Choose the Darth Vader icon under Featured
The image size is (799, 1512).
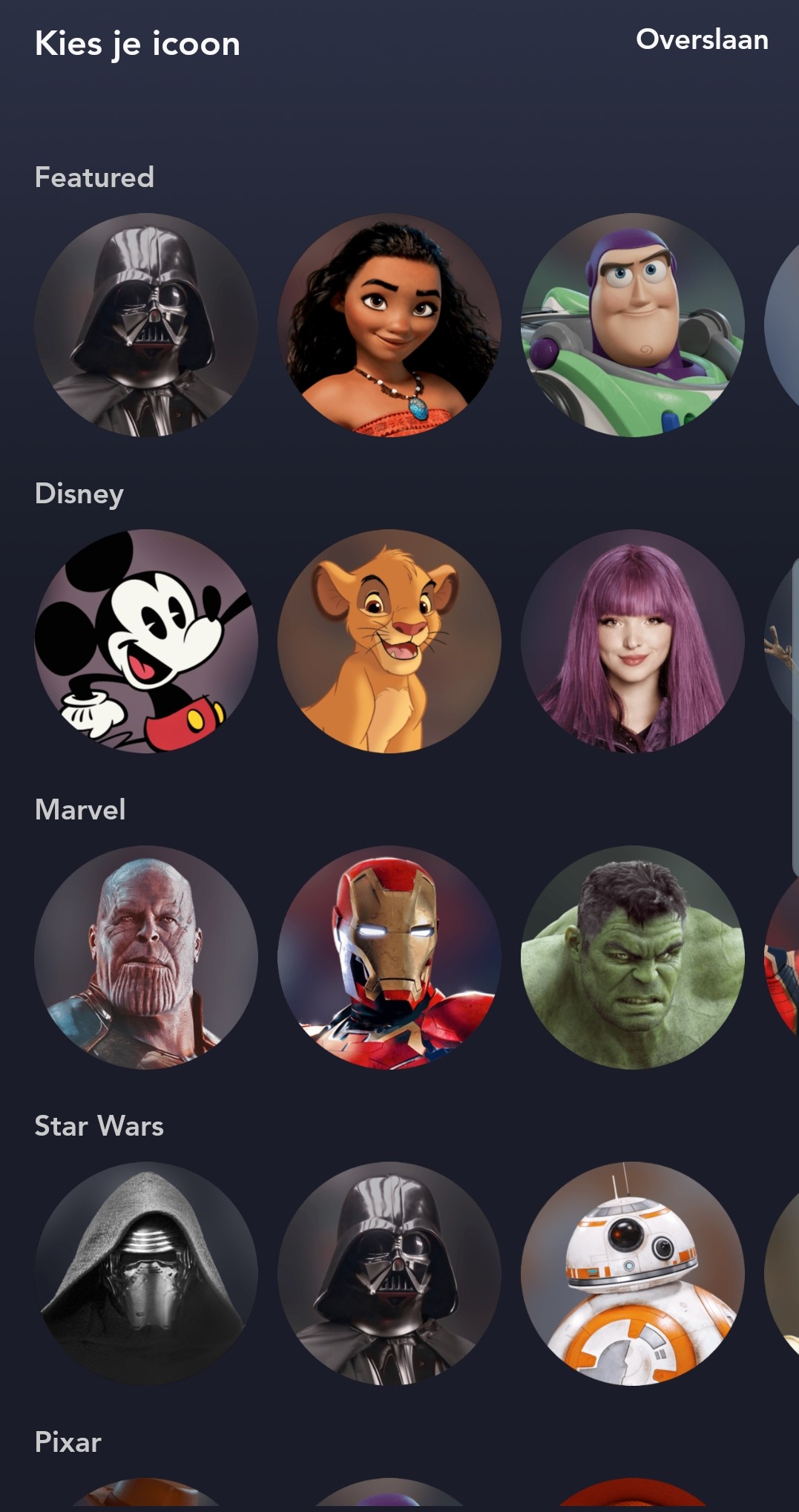coord(146,325)
